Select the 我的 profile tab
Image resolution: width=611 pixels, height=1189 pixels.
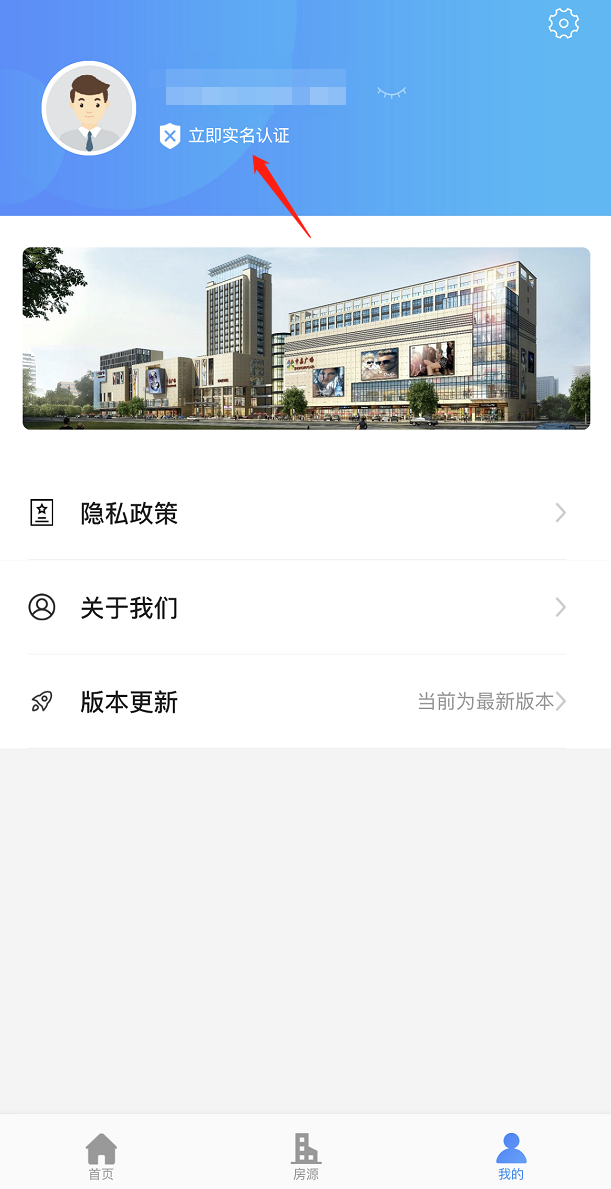(x=511, y=1156)
